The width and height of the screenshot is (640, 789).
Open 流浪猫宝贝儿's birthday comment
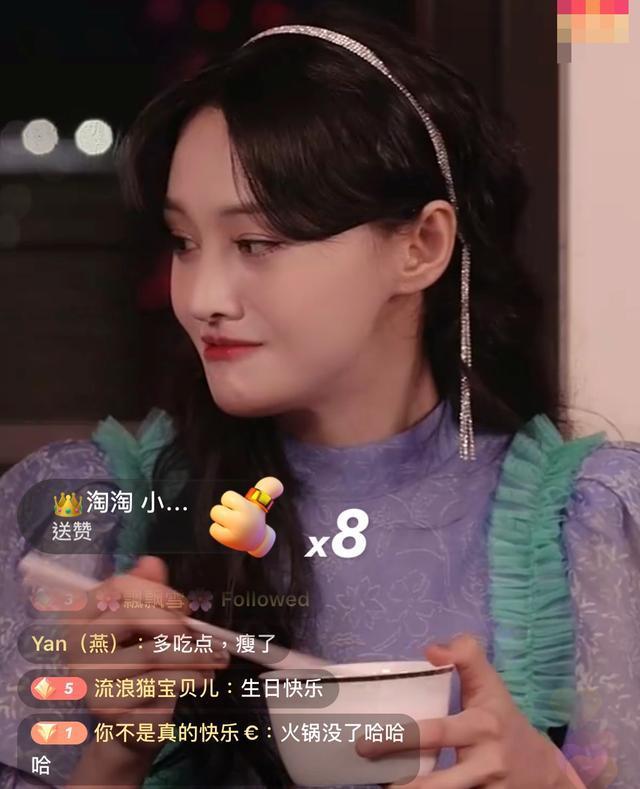click(178, 689)
